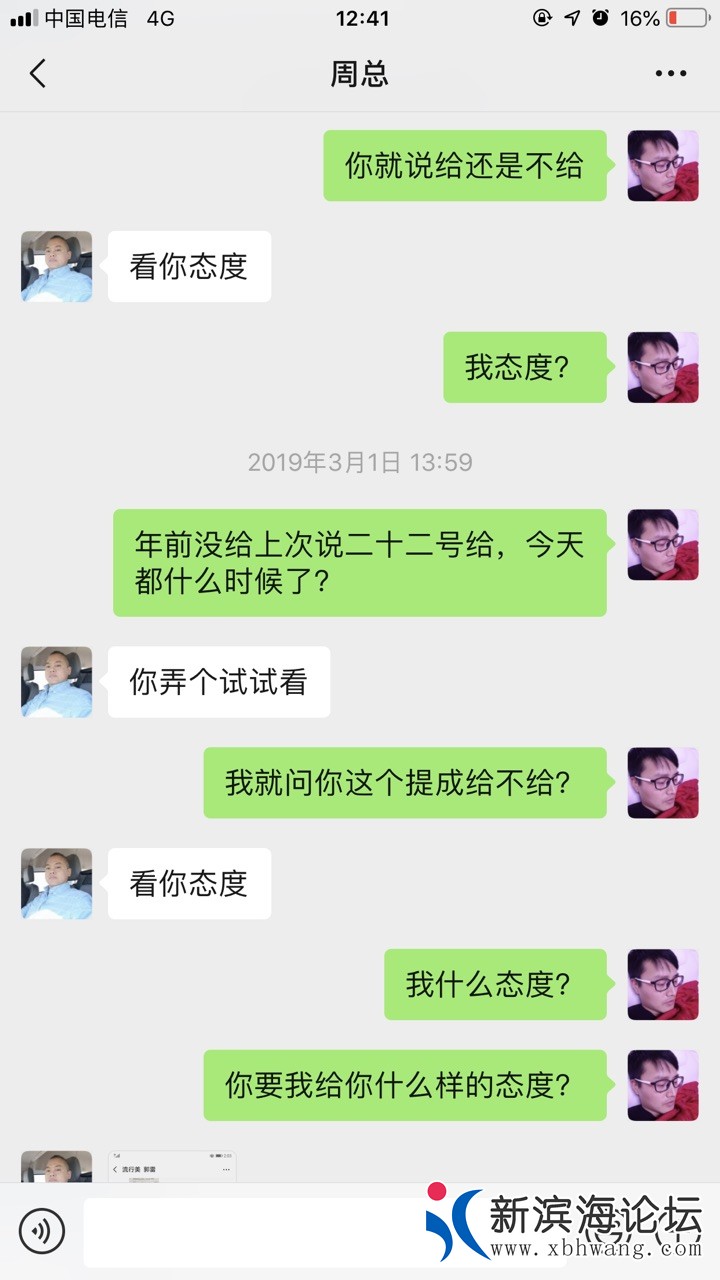720x1280 pixels.
Task: Open sender avatar beside 你弄个试试看
Action: [x=56, y=682]
